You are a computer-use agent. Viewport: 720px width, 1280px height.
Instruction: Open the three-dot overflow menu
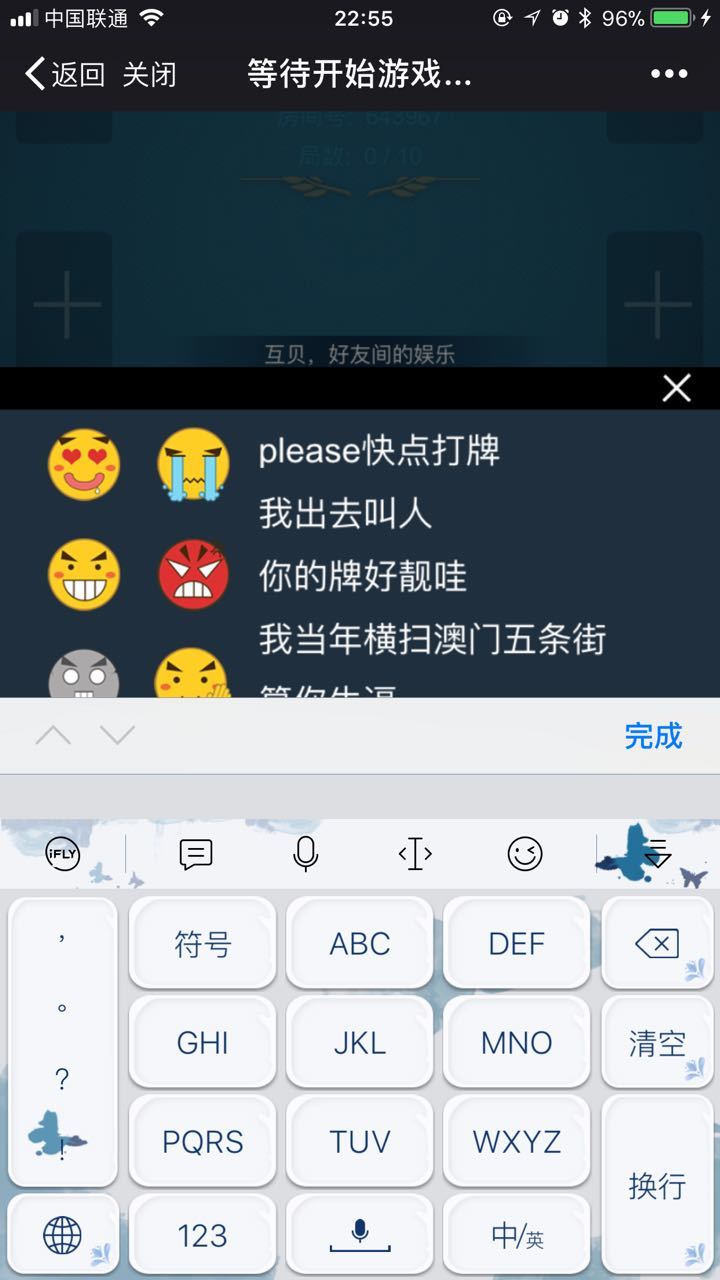click(x=669, y=74)
